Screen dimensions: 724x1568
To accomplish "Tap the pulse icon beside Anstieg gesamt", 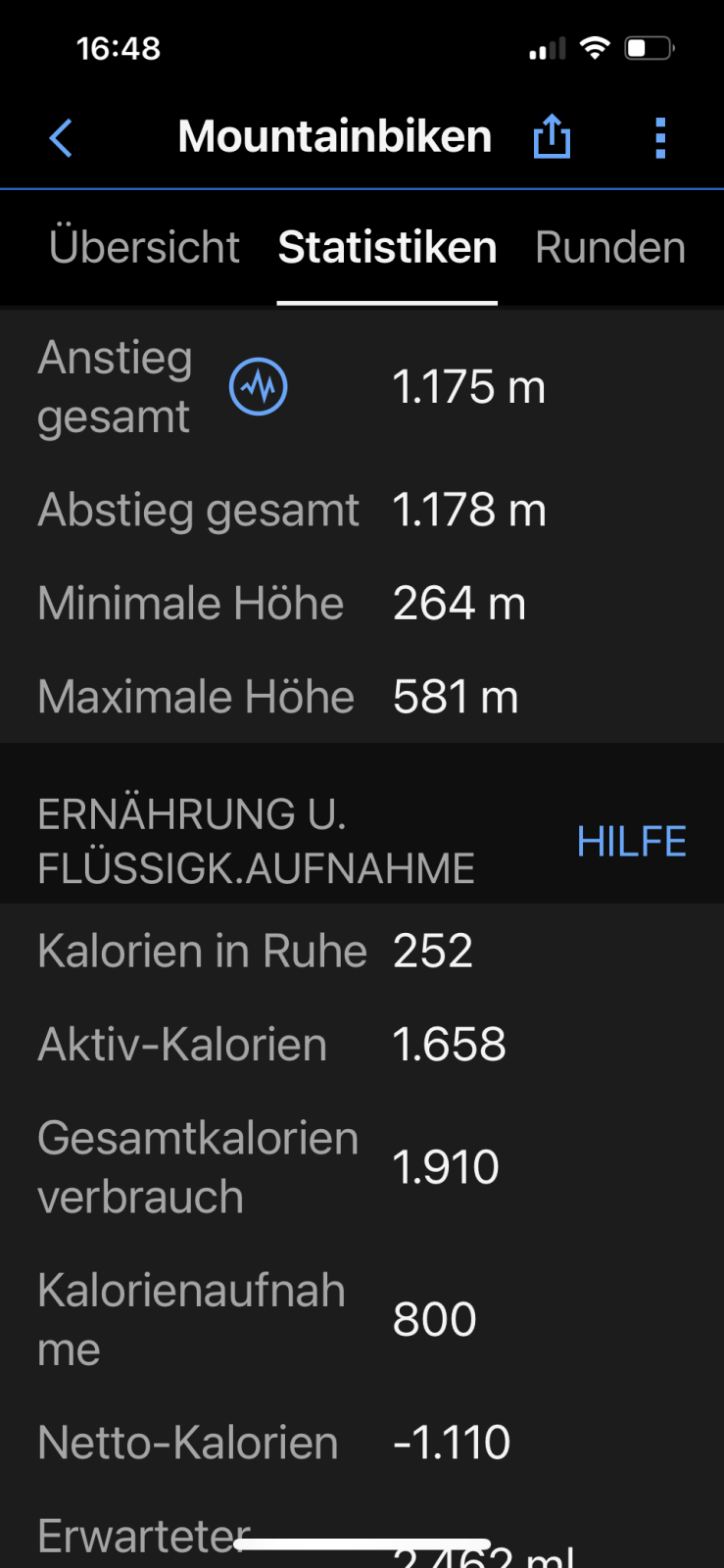I will tap(259, 386).
